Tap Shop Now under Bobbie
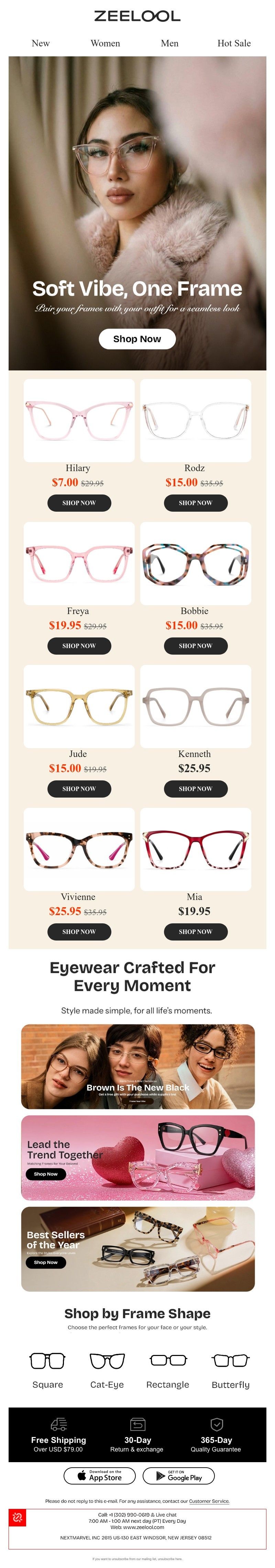275x1568 pixels. point(195,645)
